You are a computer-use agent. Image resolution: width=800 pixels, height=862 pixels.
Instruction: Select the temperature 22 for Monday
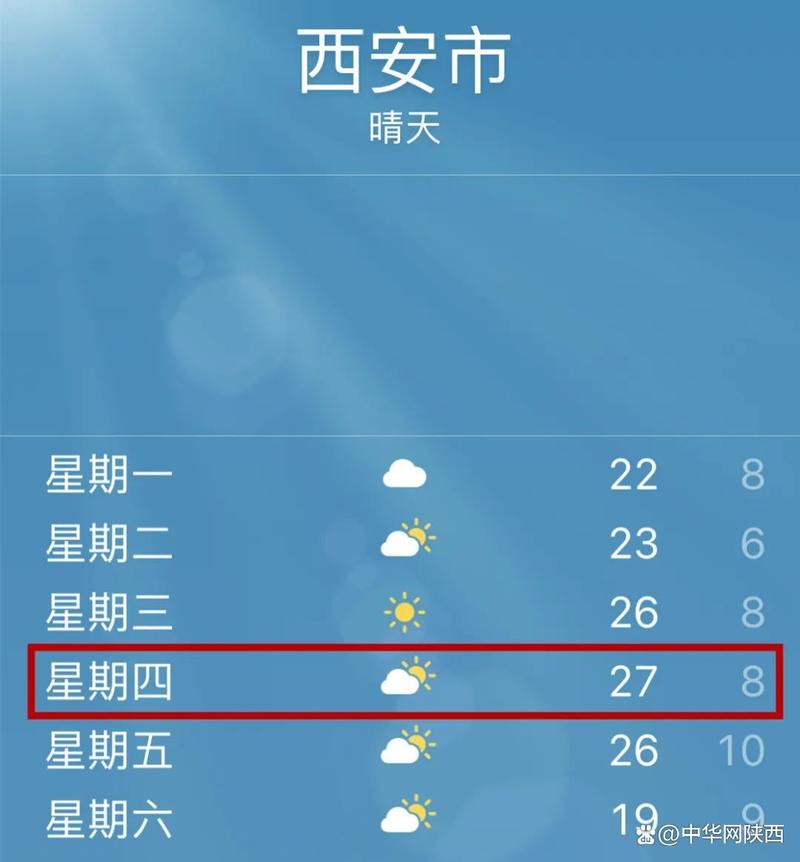click(630, 475)
